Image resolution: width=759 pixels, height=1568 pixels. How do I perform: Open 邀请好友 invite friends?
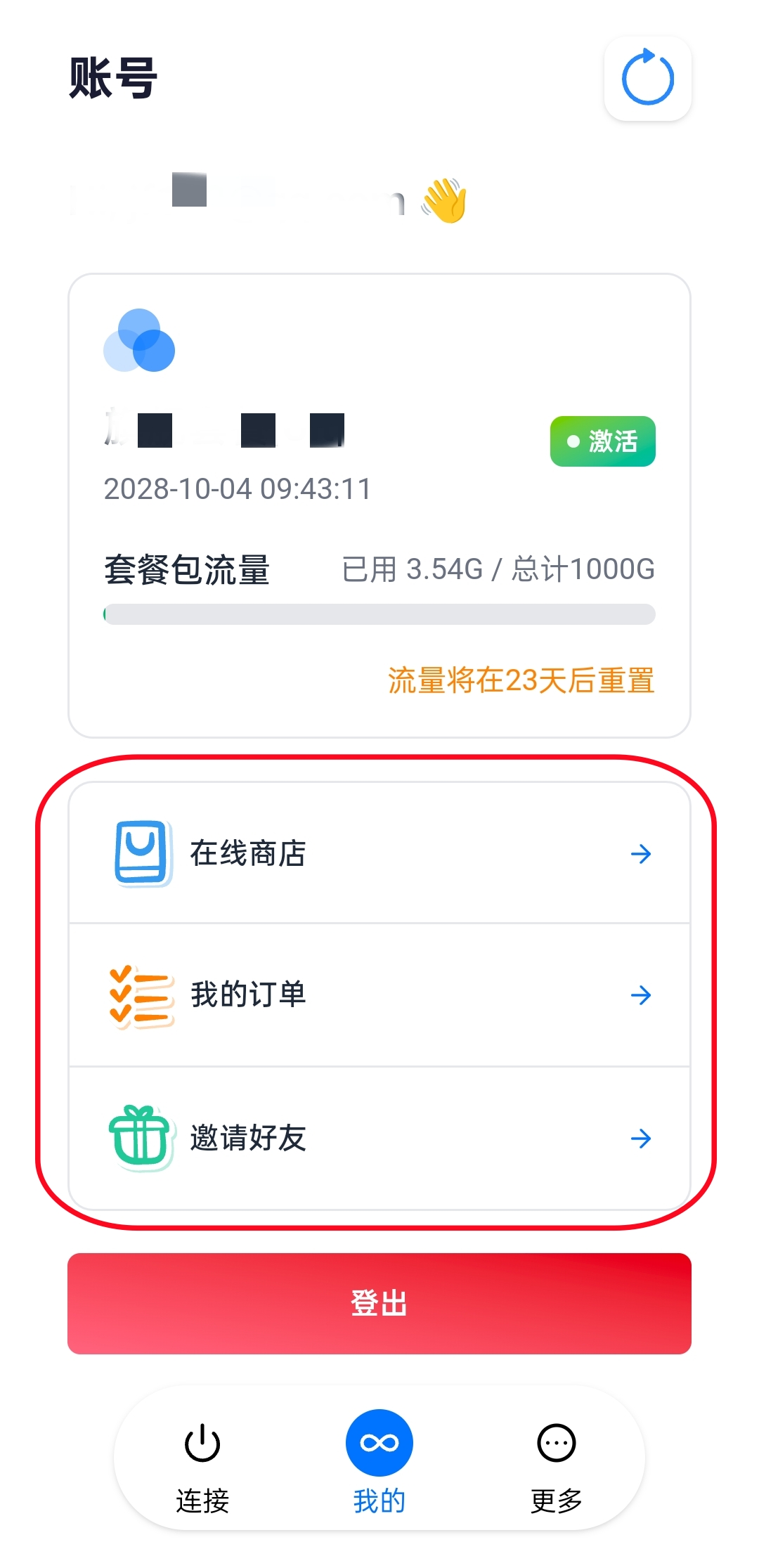[x=379, y=1138]
